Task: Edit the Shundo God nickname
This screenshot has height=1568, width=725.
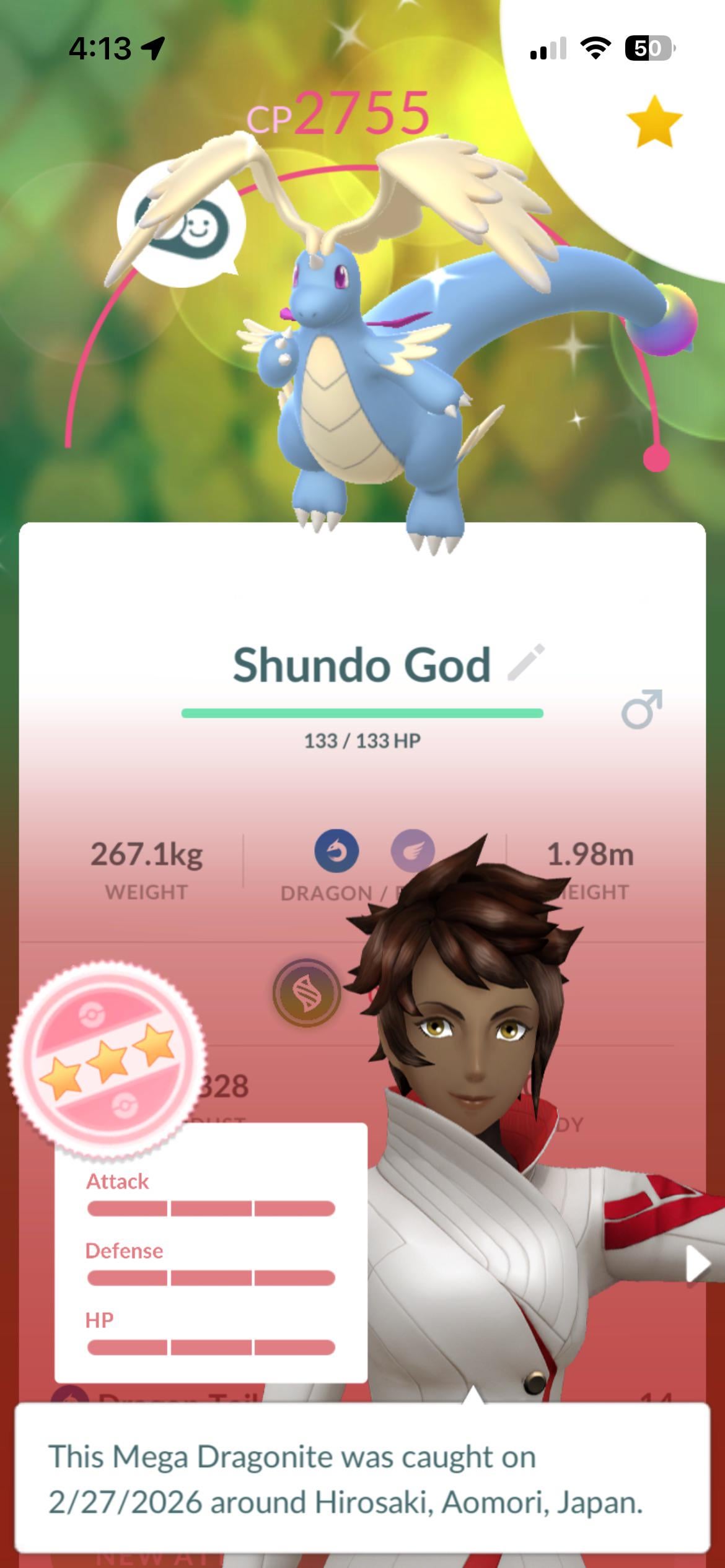Action: [526, 663]
